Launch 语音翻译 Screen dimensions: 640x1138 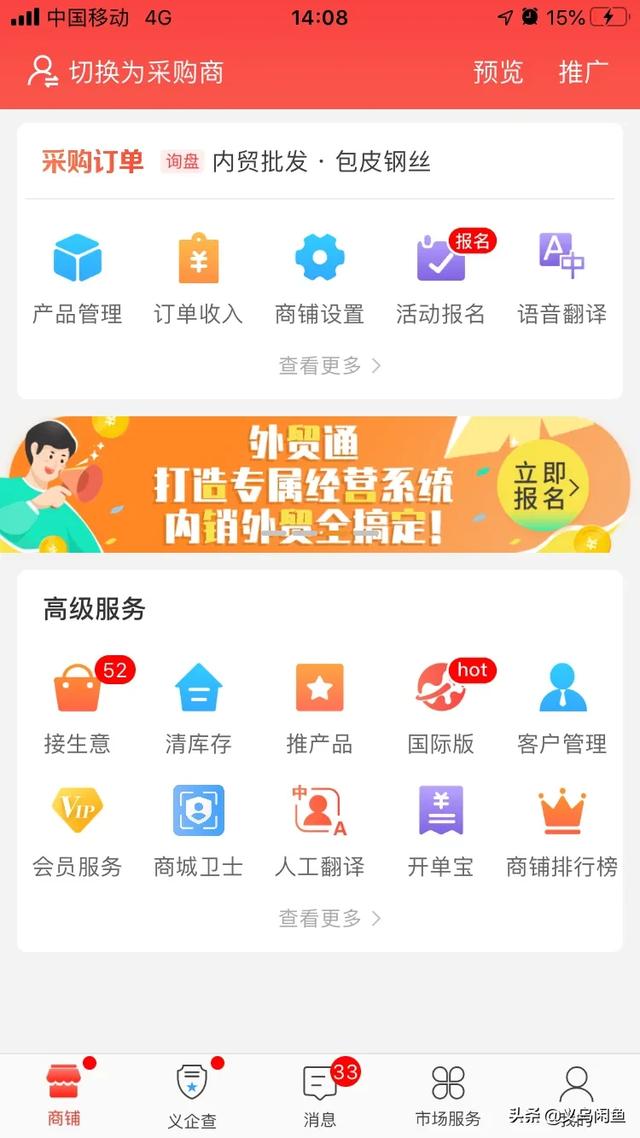click(562, 279)
